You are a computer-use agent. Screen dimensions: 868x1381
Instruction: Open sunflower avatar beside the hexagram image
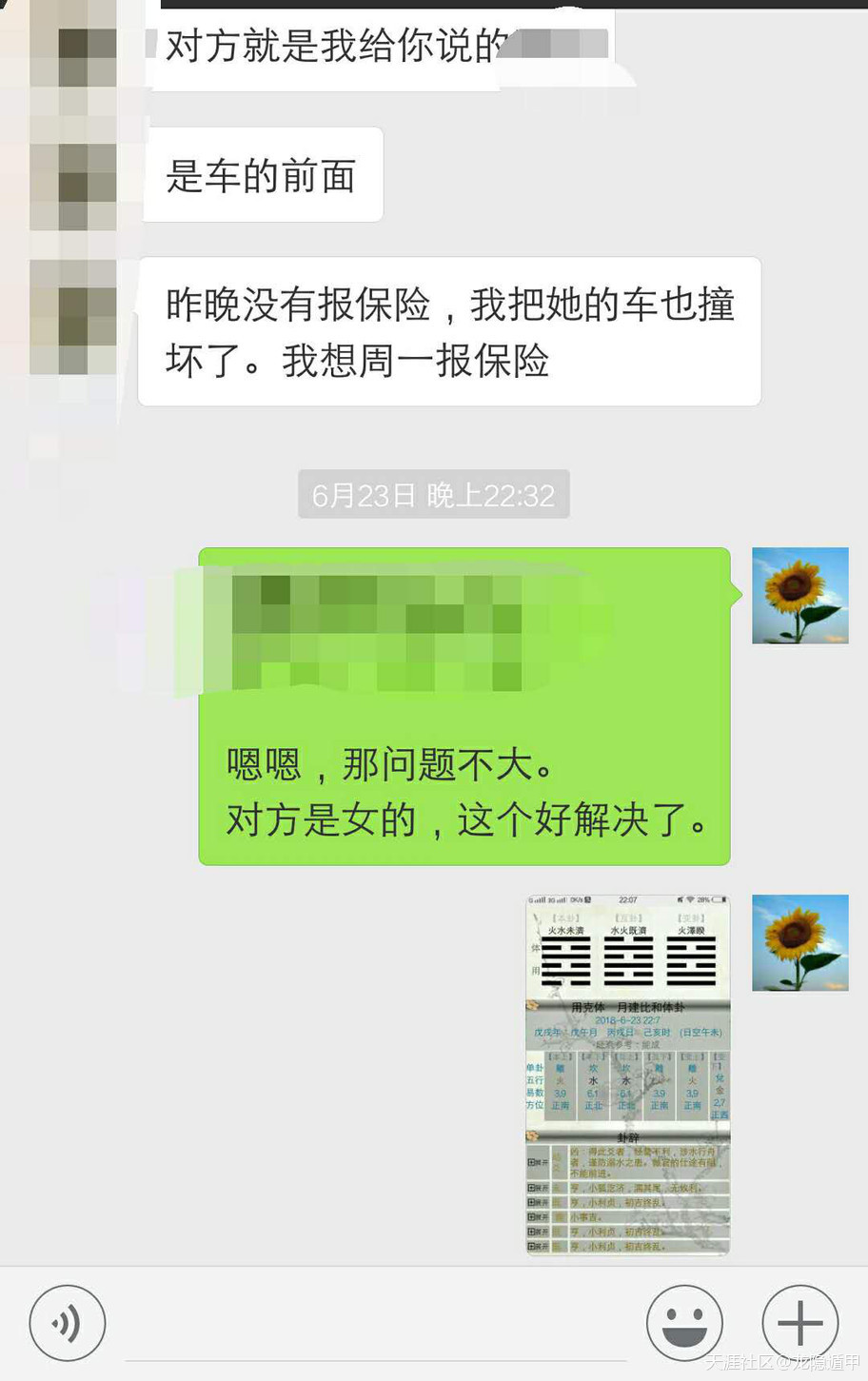coord(799,942)
